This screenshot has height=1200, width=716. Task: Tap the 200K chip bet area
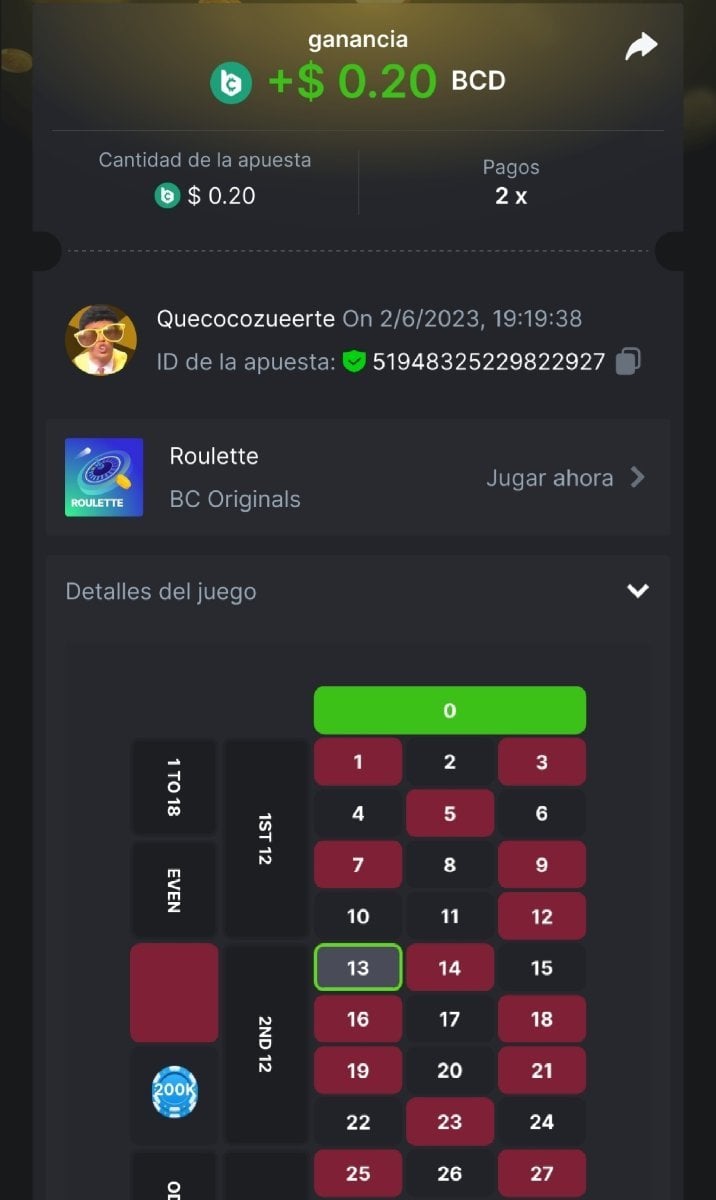174,1093
